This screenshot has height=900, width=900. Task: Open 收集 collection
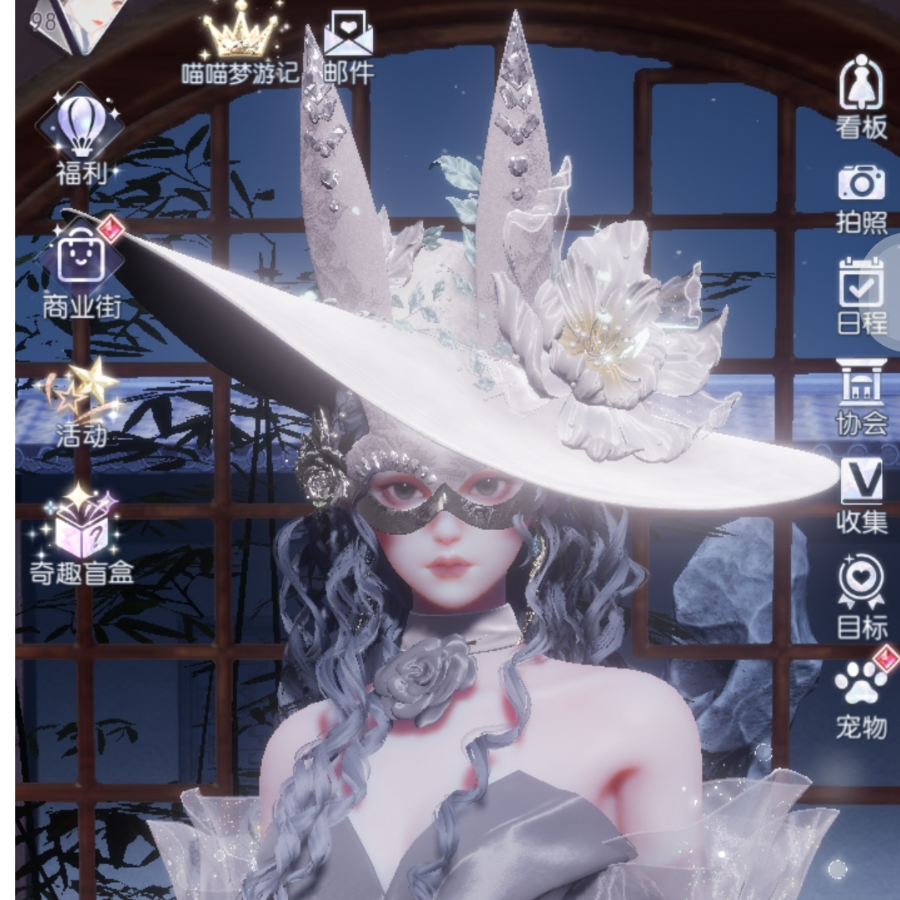tap(861, 493)
